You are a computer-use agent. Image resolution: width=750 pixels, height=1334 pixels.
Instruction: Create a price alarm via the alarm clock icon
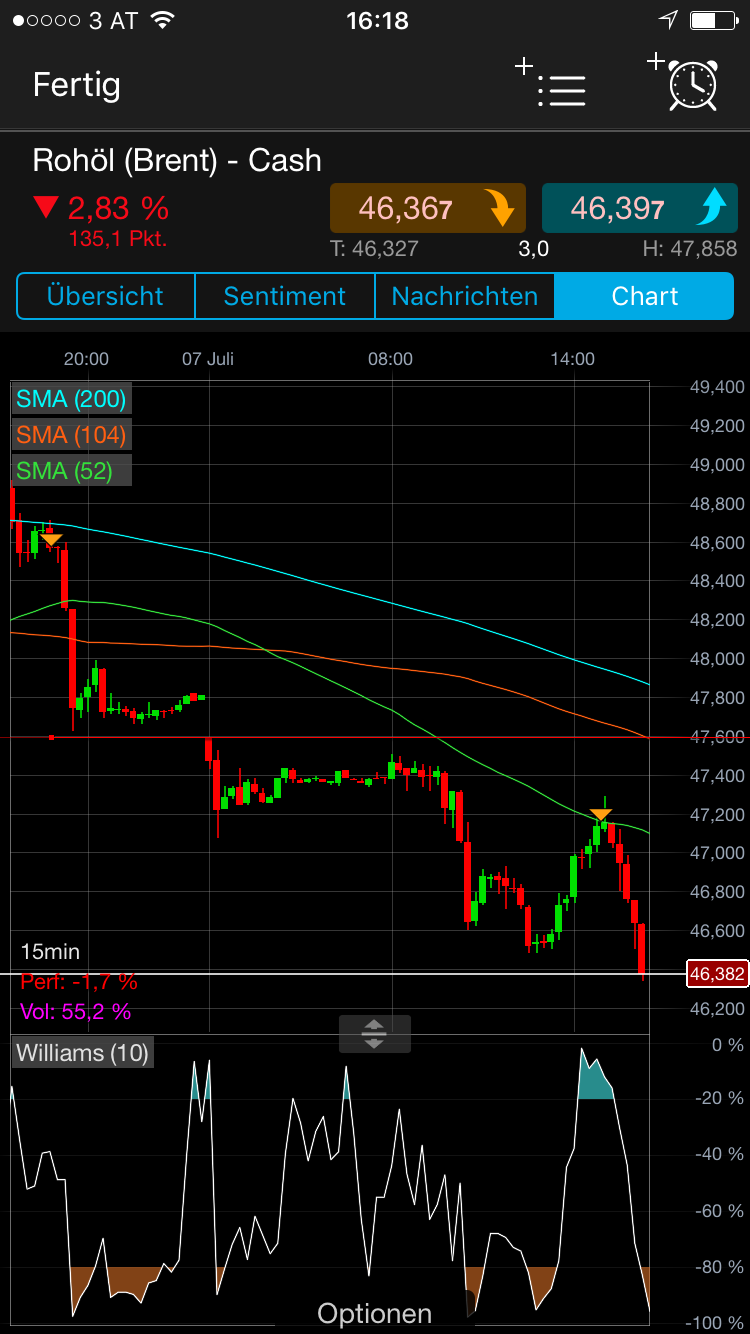[692, 88]
